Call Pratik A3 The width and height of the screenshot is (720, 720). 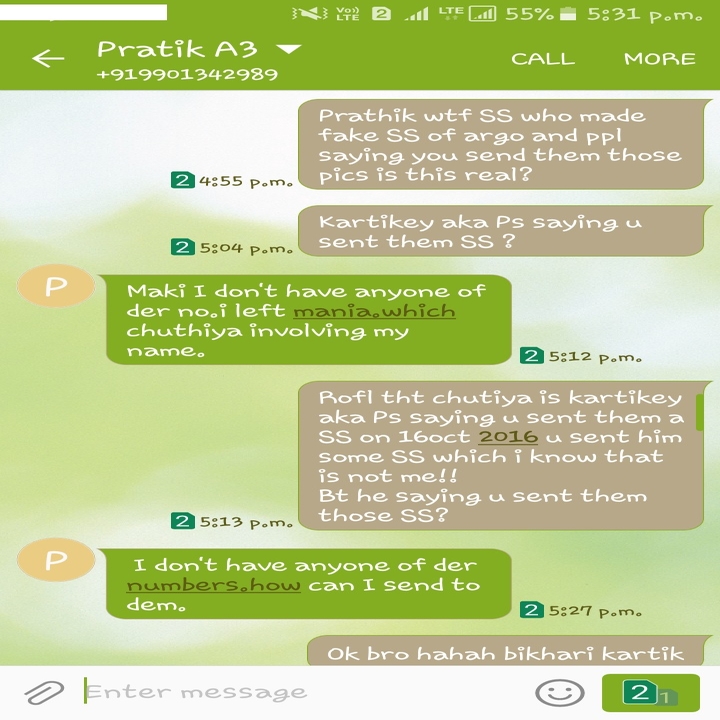[x=543, y=59]
